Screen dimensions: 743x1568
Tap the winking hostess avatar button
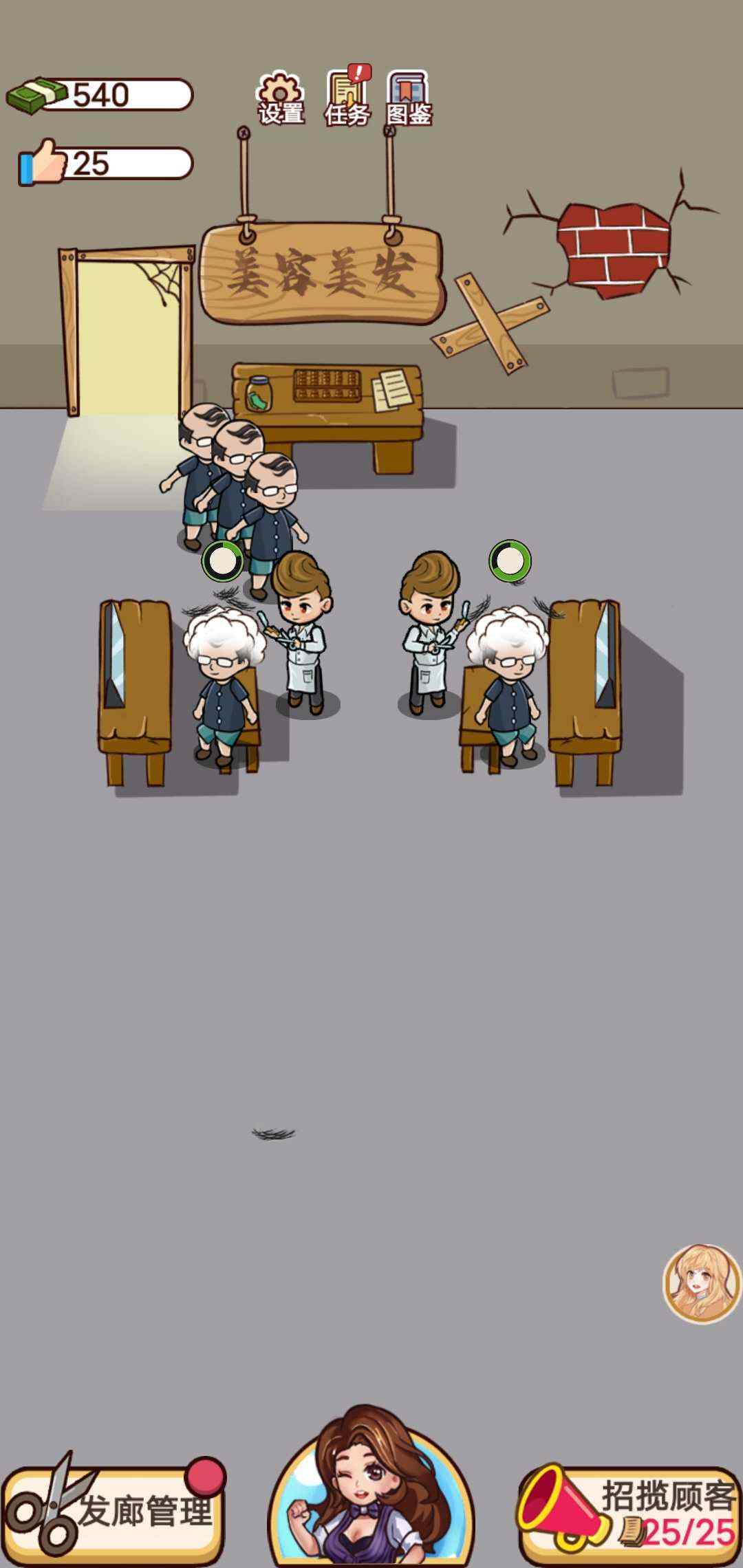point(371,1487)
